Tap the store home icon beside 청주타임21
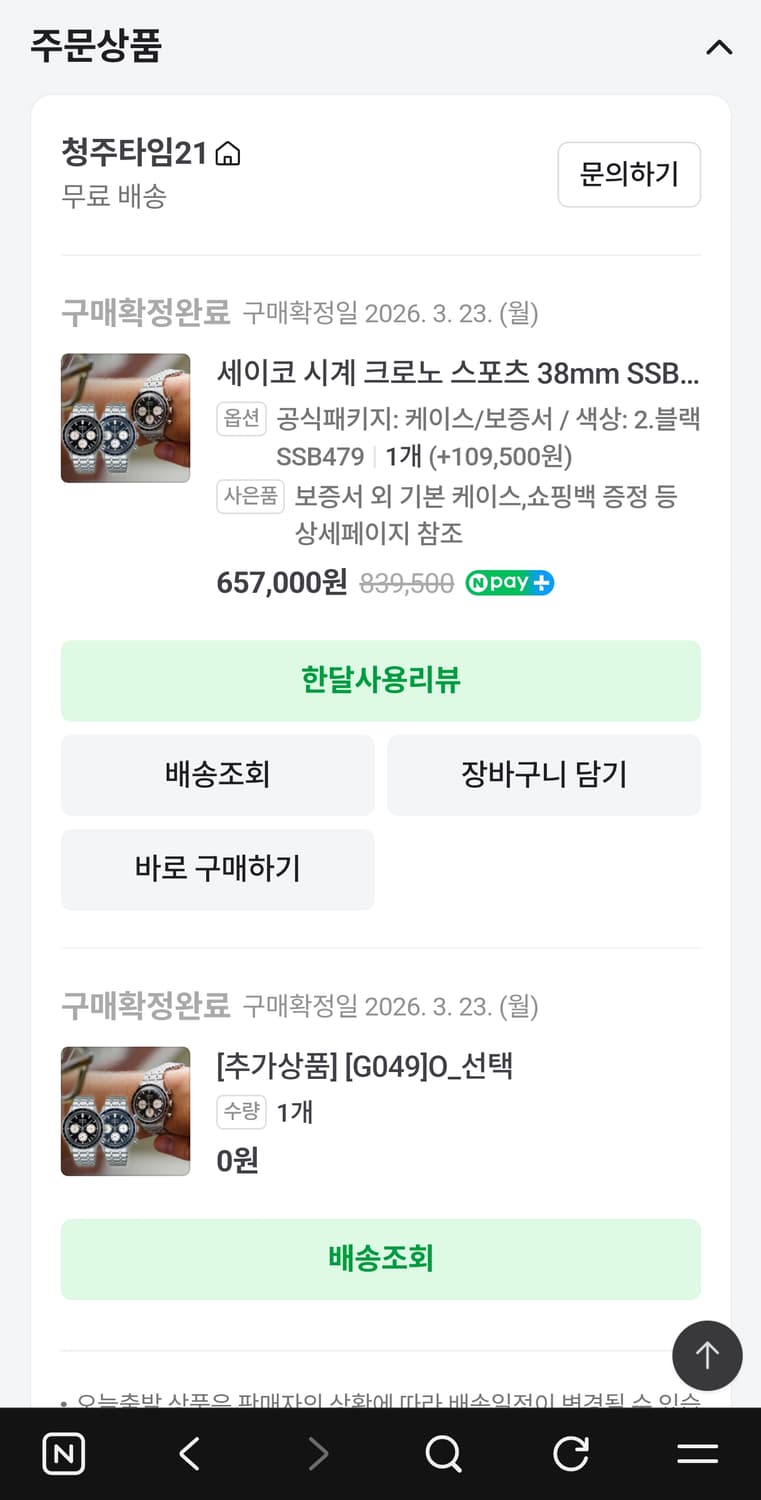The image size is (761, 1500). click(227, 153)
